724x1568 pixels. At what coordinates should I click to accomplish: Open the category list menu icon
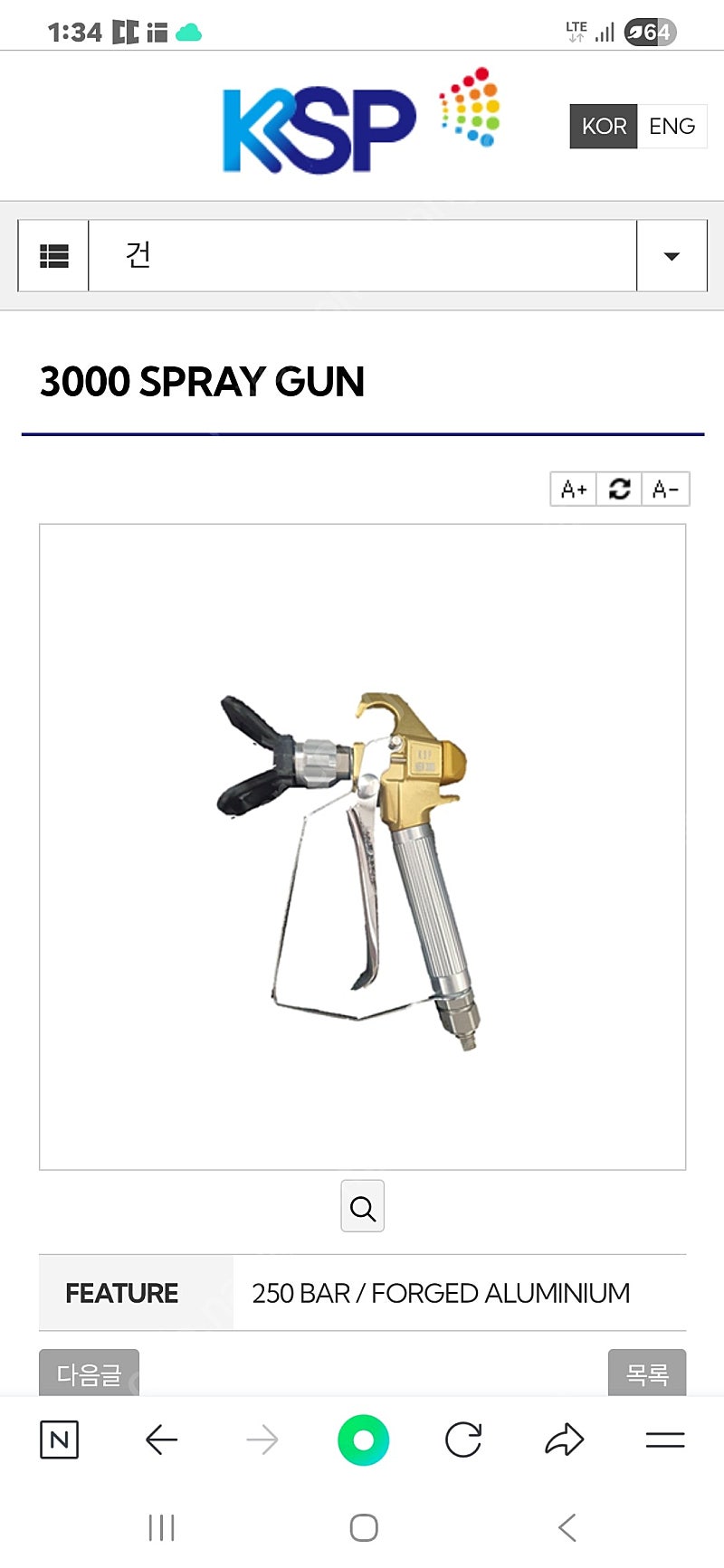click(54, 256)
